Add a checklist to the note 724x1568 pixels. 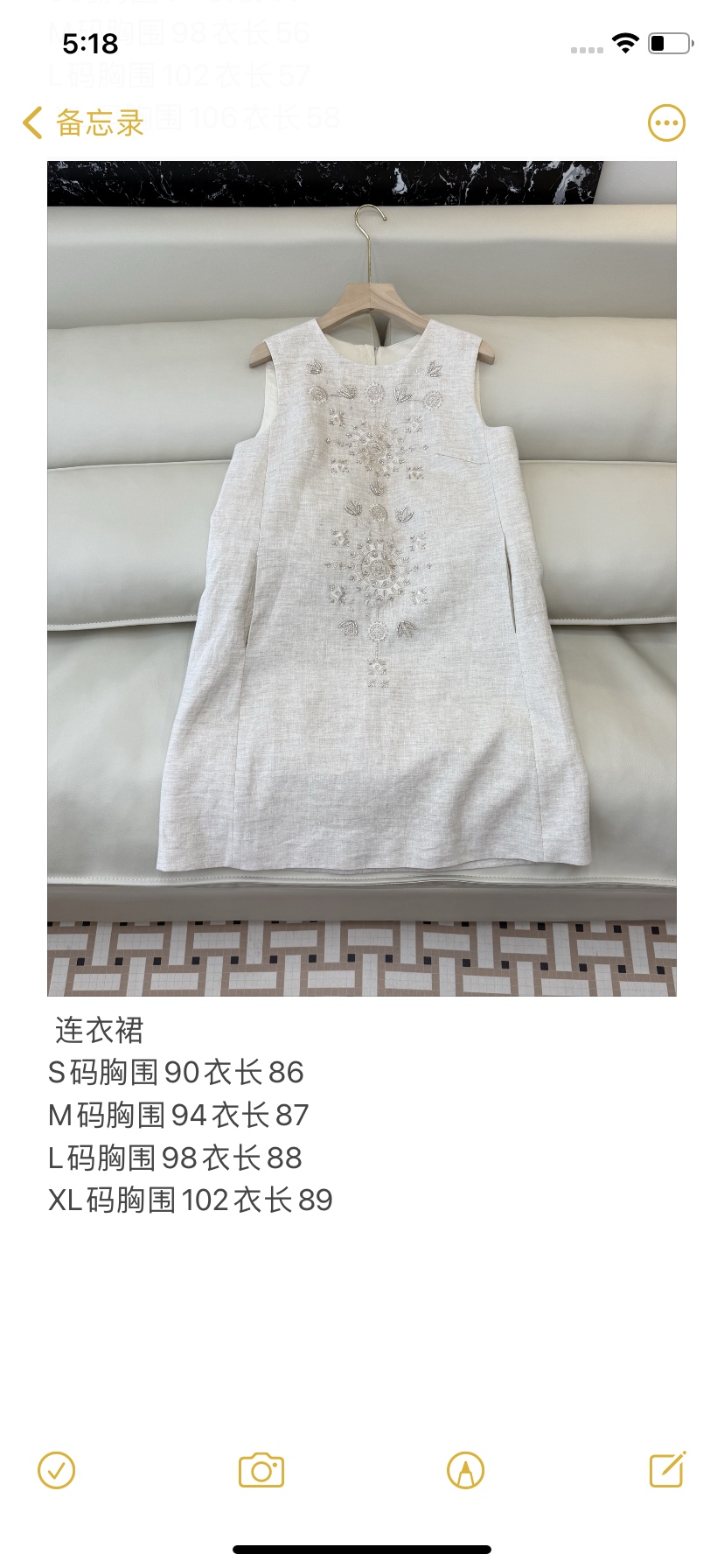57,1471
